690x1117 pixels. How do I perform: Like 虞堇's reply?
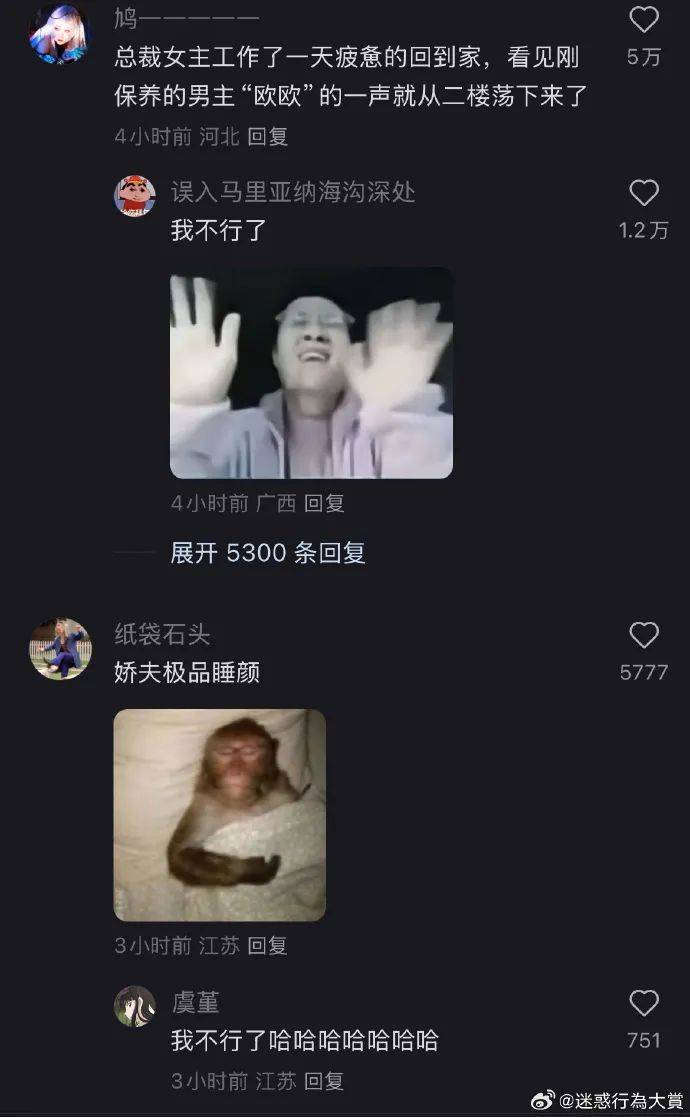point(644,1003)
